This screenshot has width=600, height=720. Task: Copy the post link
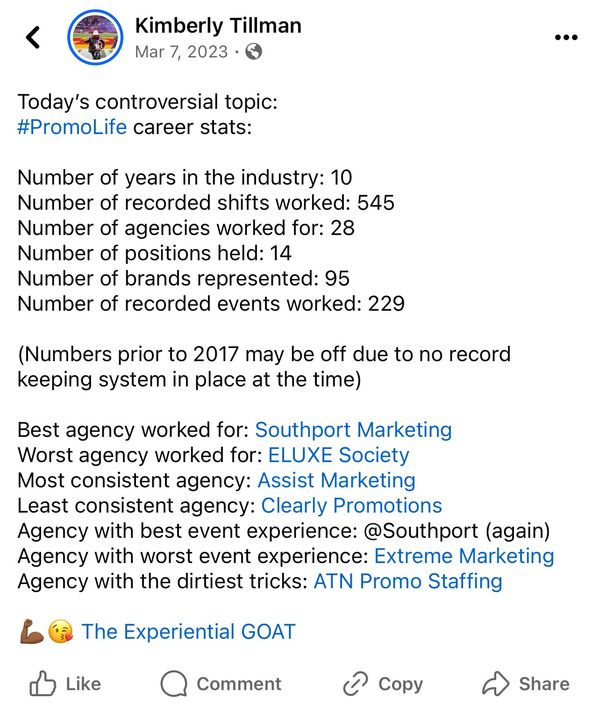click(383, 684)
